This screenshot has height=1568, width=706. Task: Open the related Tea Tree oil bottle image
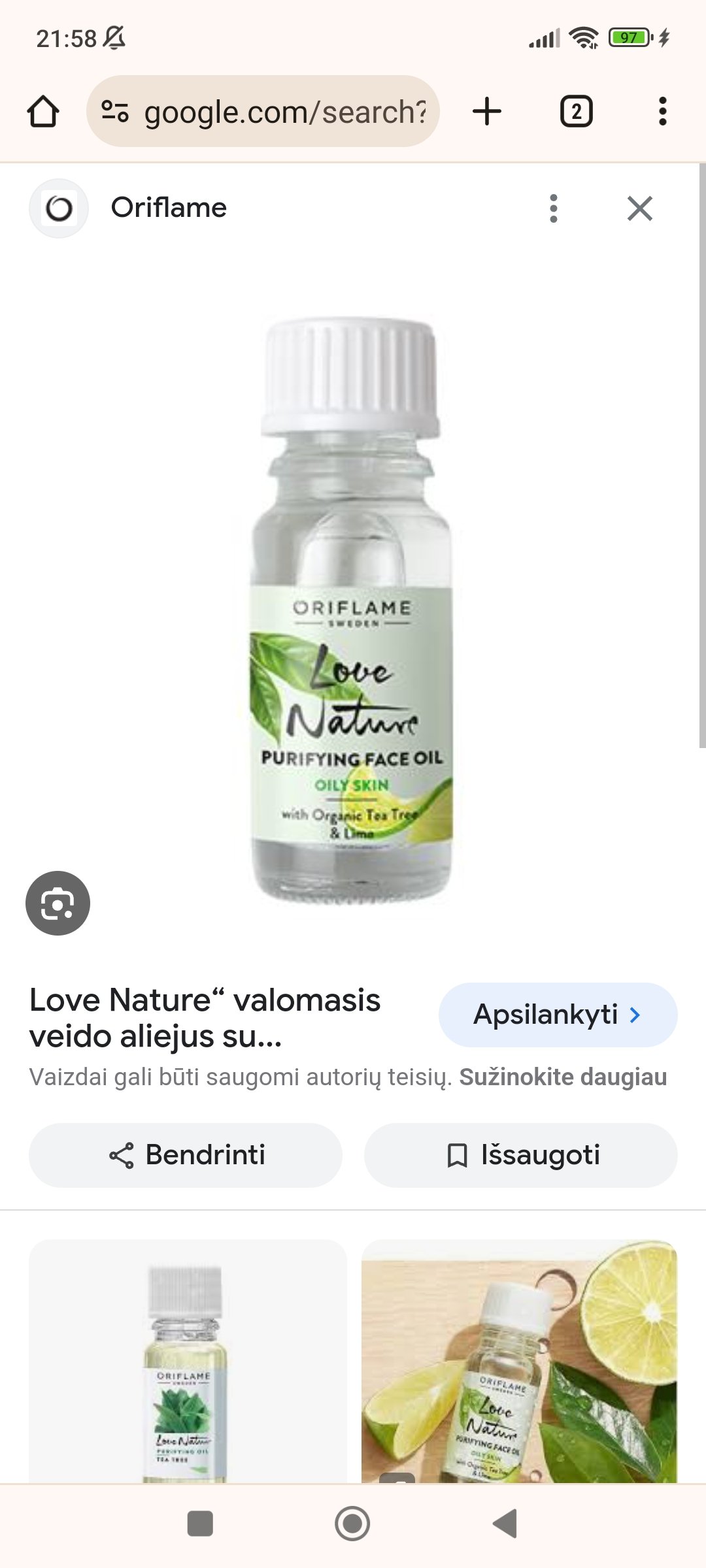[188, 1362]
